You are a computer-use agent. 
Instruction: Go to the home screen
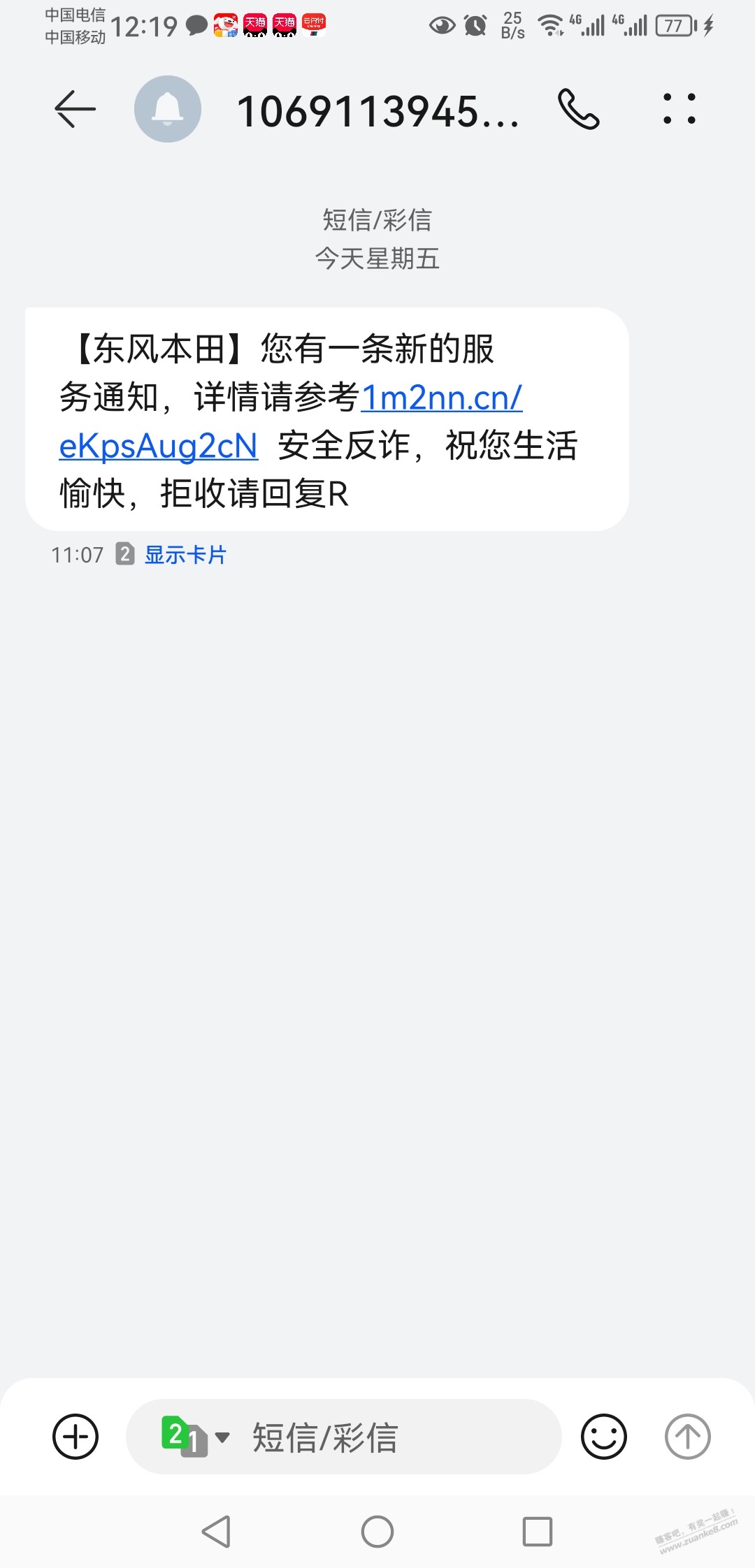(377, 1532)
